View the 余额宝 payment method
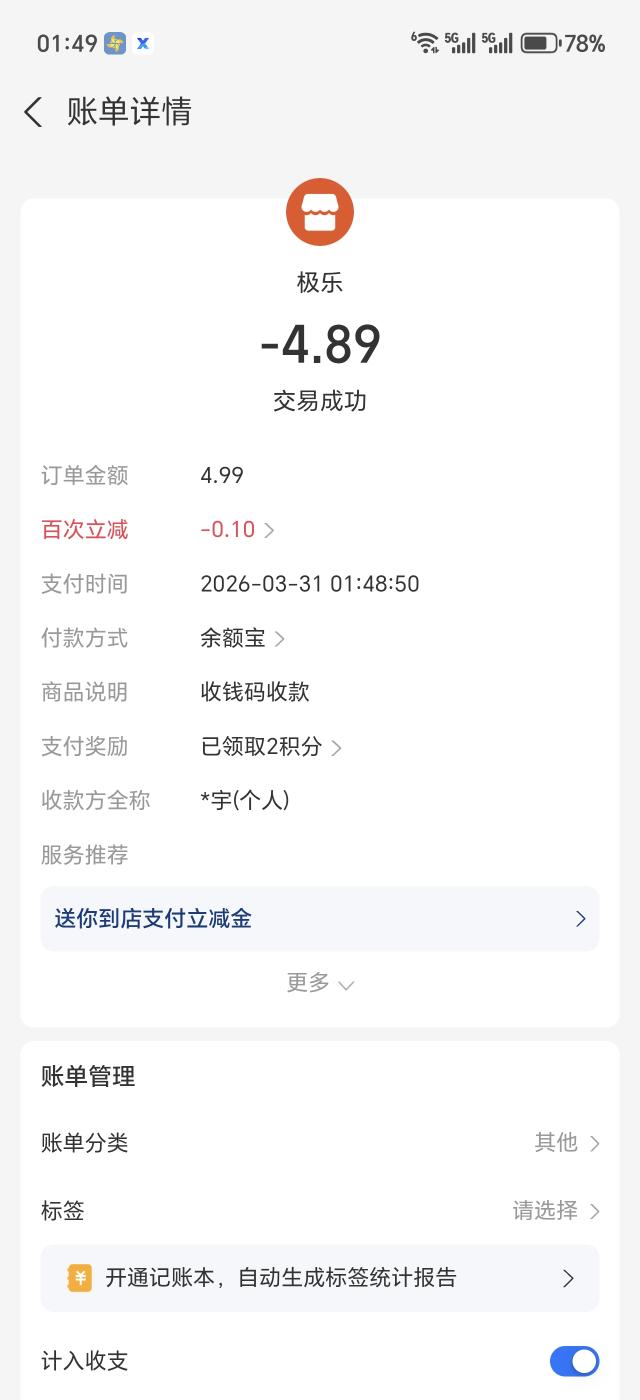The height and width of the screenshot is (1400, 640). [x=243, y=638]
